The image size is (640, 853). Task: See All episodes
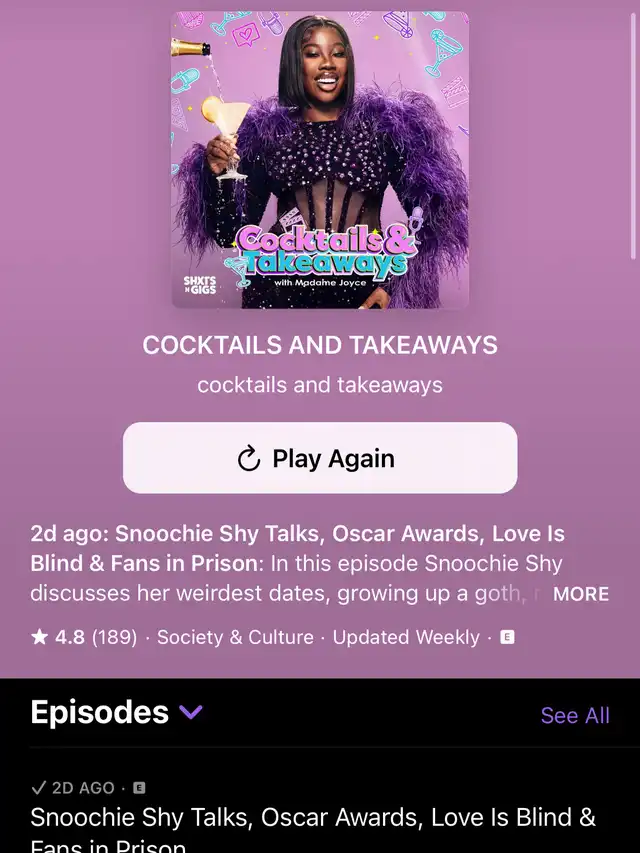point(574,715)
